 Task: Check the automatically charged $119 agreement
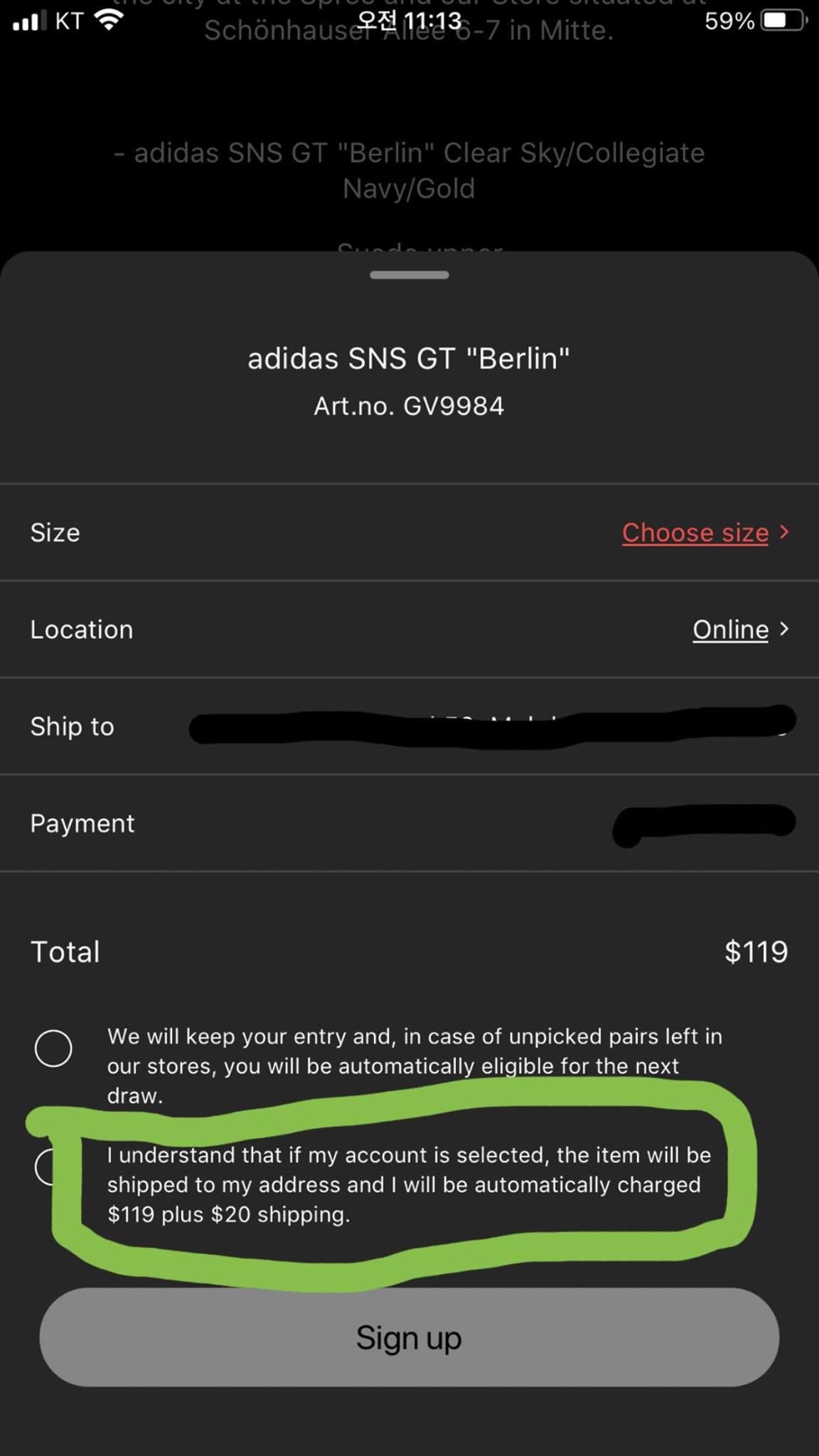click(x=47, y=1167)
